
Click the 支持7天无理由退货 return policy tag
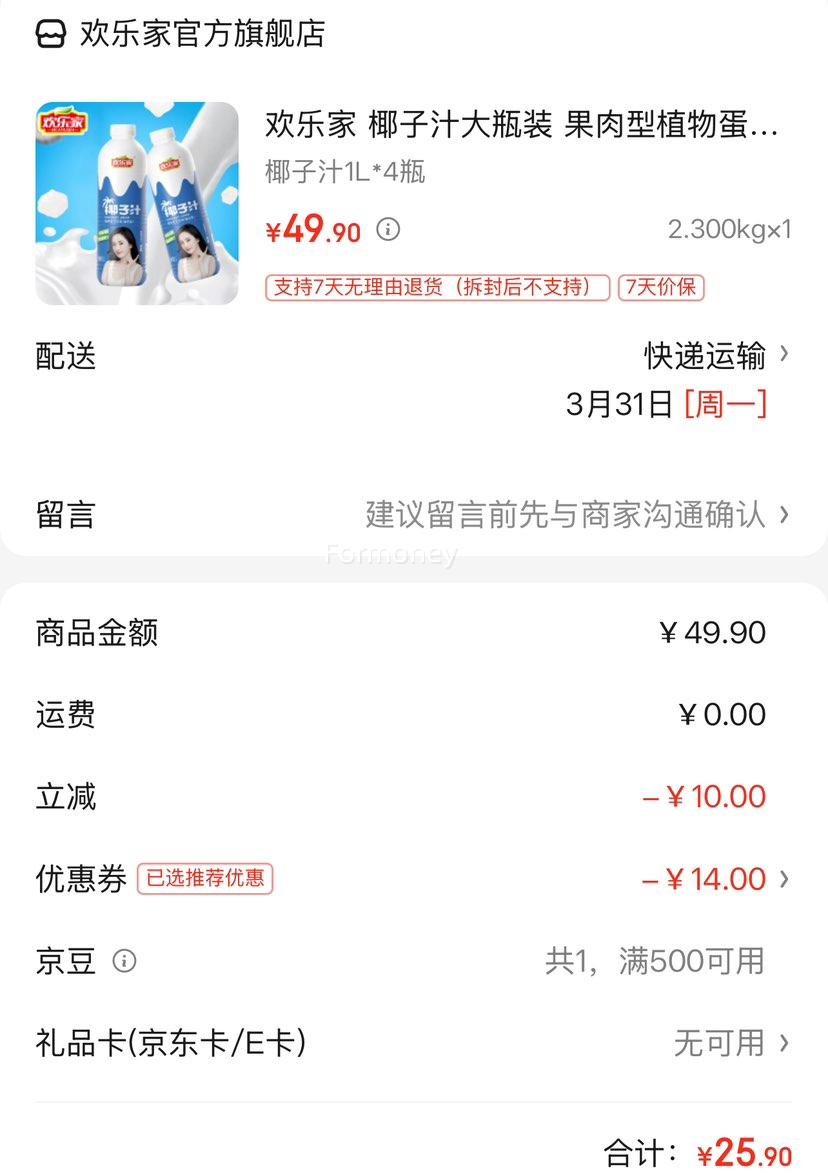point(433,288)
